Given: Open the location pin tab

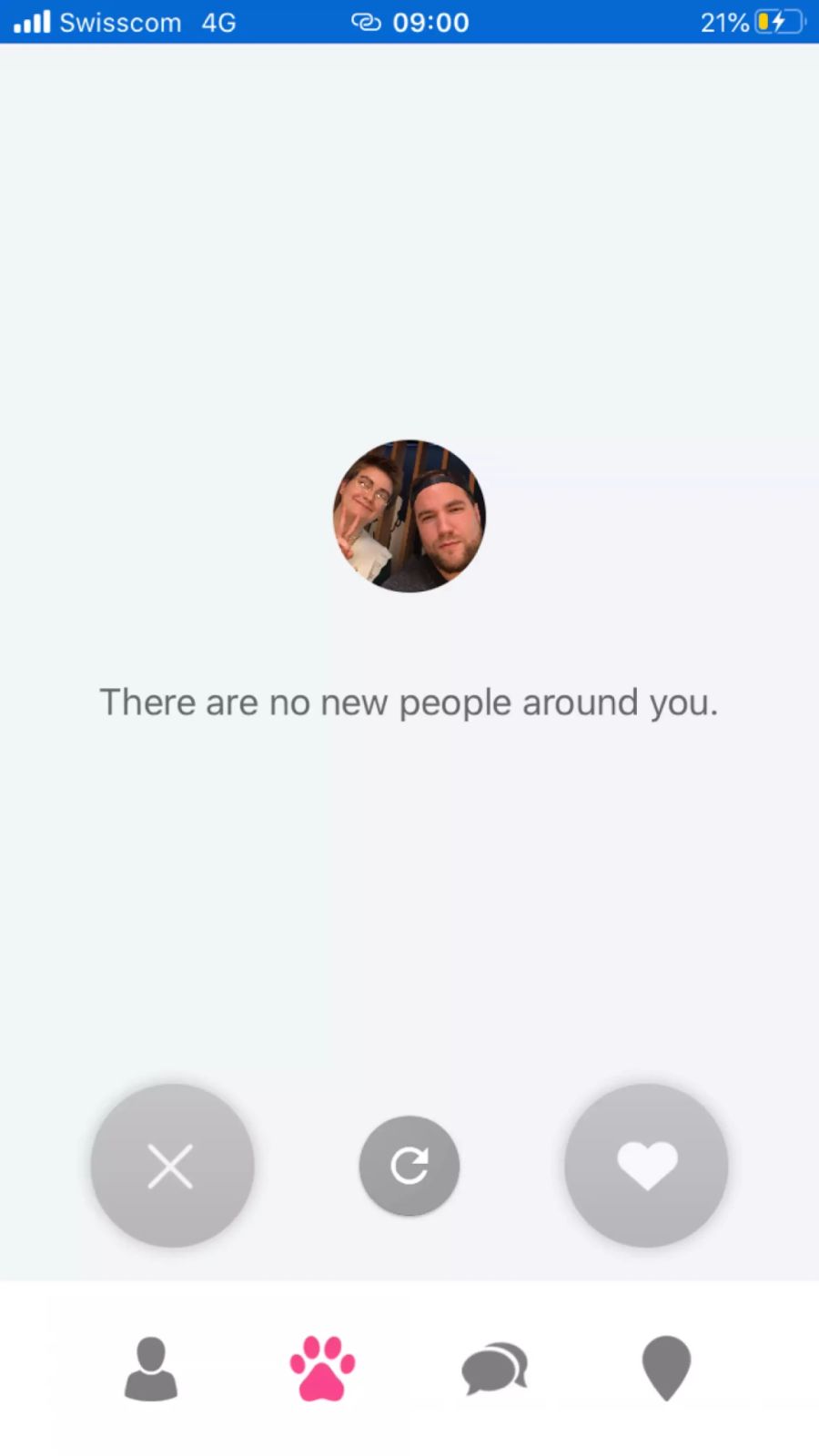Looking at the screenshot, I should pyautogui.click(x=666, y=1368).
